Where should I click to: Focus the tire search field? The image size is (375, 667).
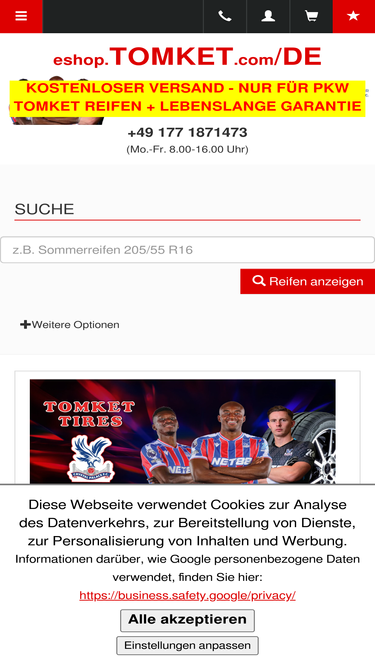pos(188,250)
